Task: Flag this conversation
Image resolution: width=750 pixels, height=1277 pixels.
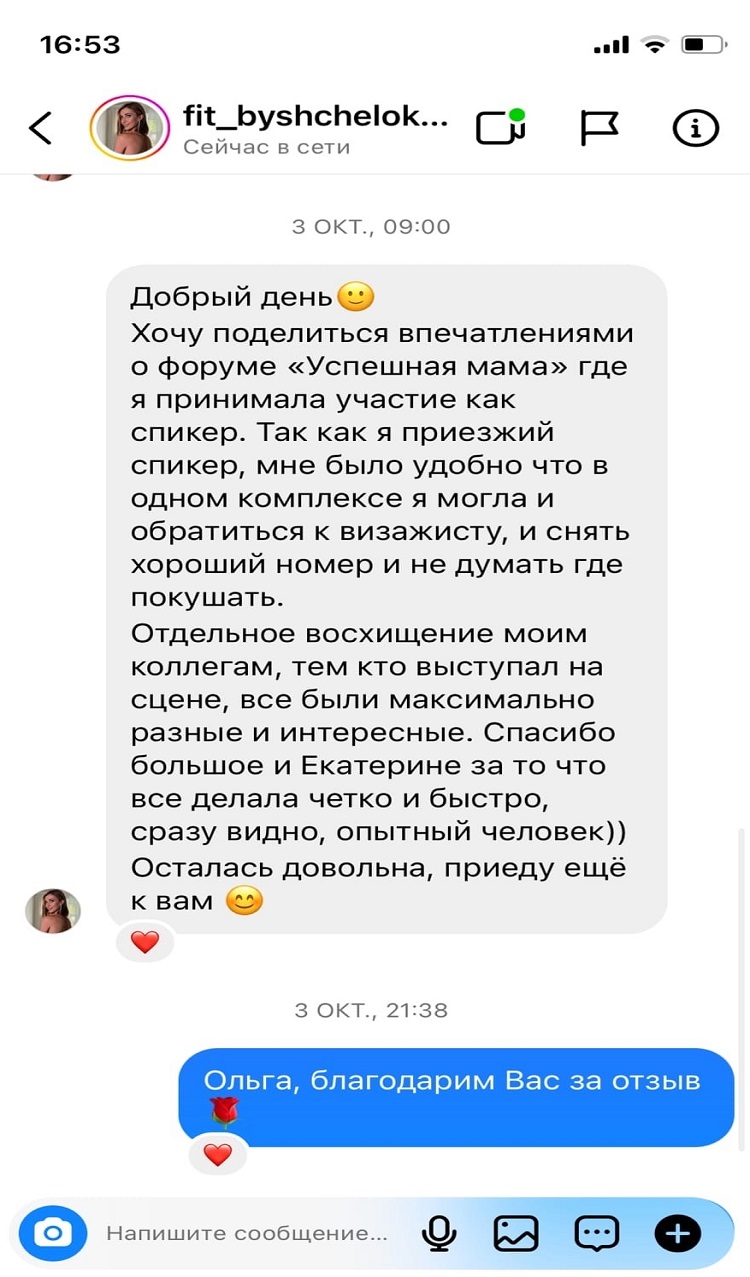Action: coord(598,128)
